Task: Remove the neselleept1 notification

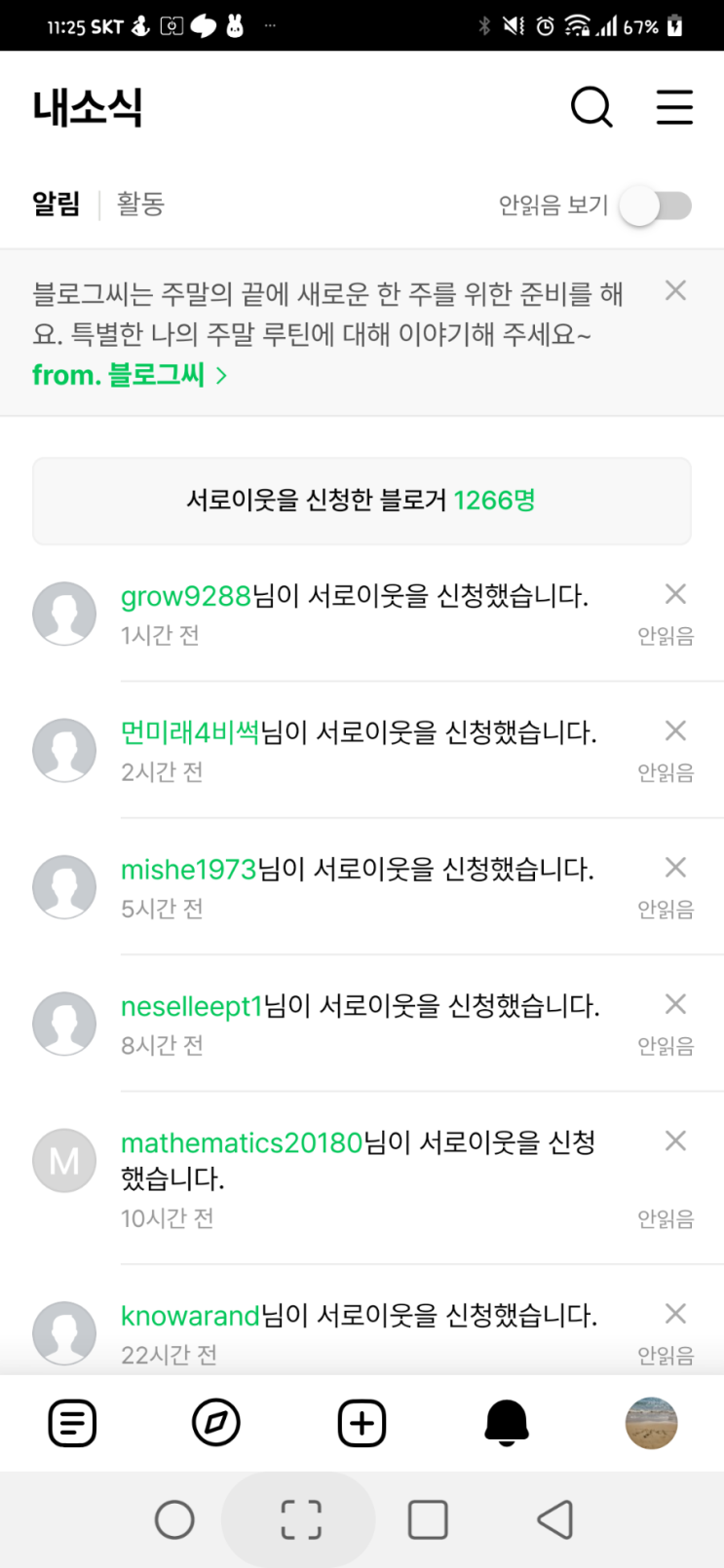Action: (675, 1004)
